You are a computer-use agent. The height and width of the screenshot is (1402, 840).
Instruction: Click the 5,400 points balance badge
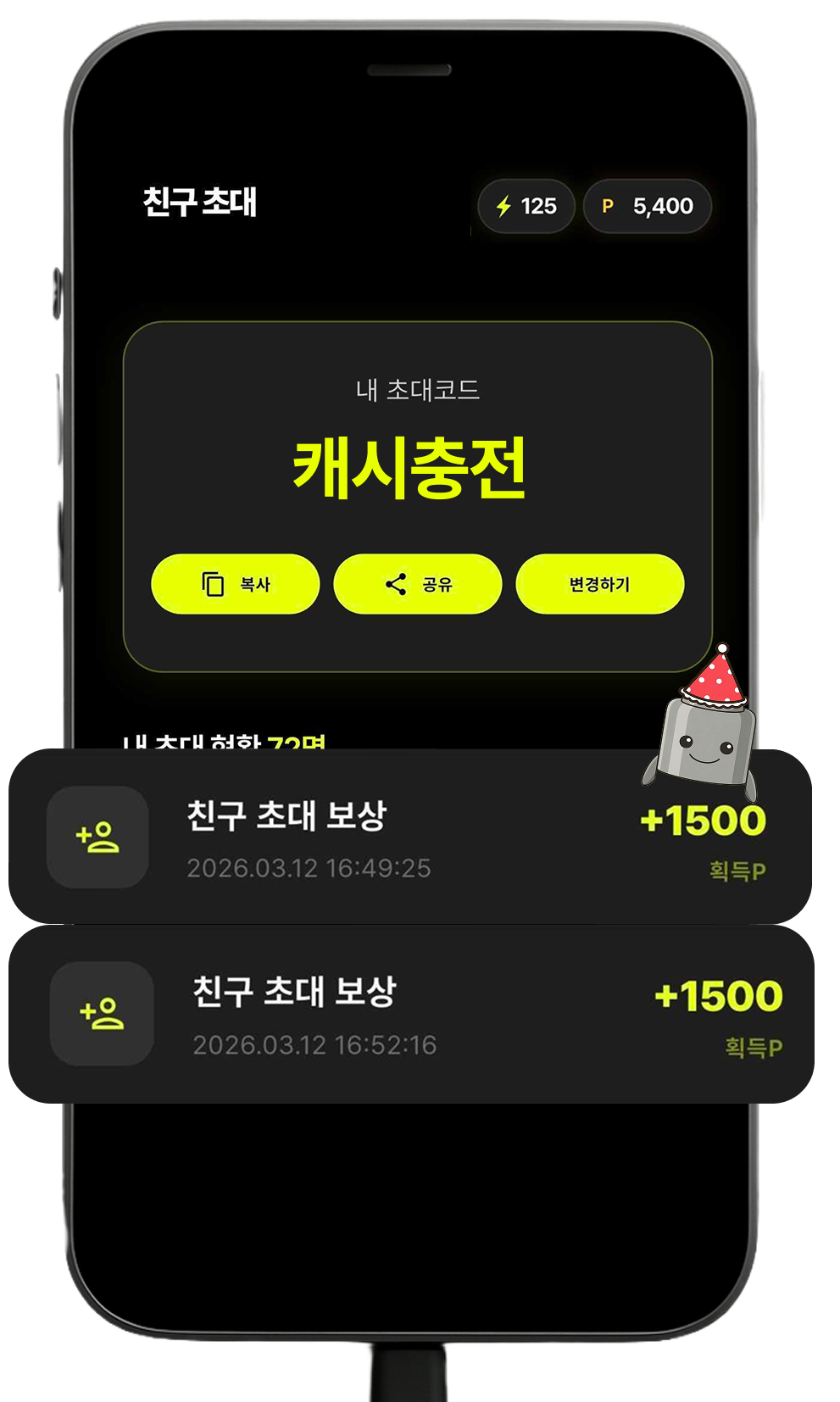[x=647, y=206]
